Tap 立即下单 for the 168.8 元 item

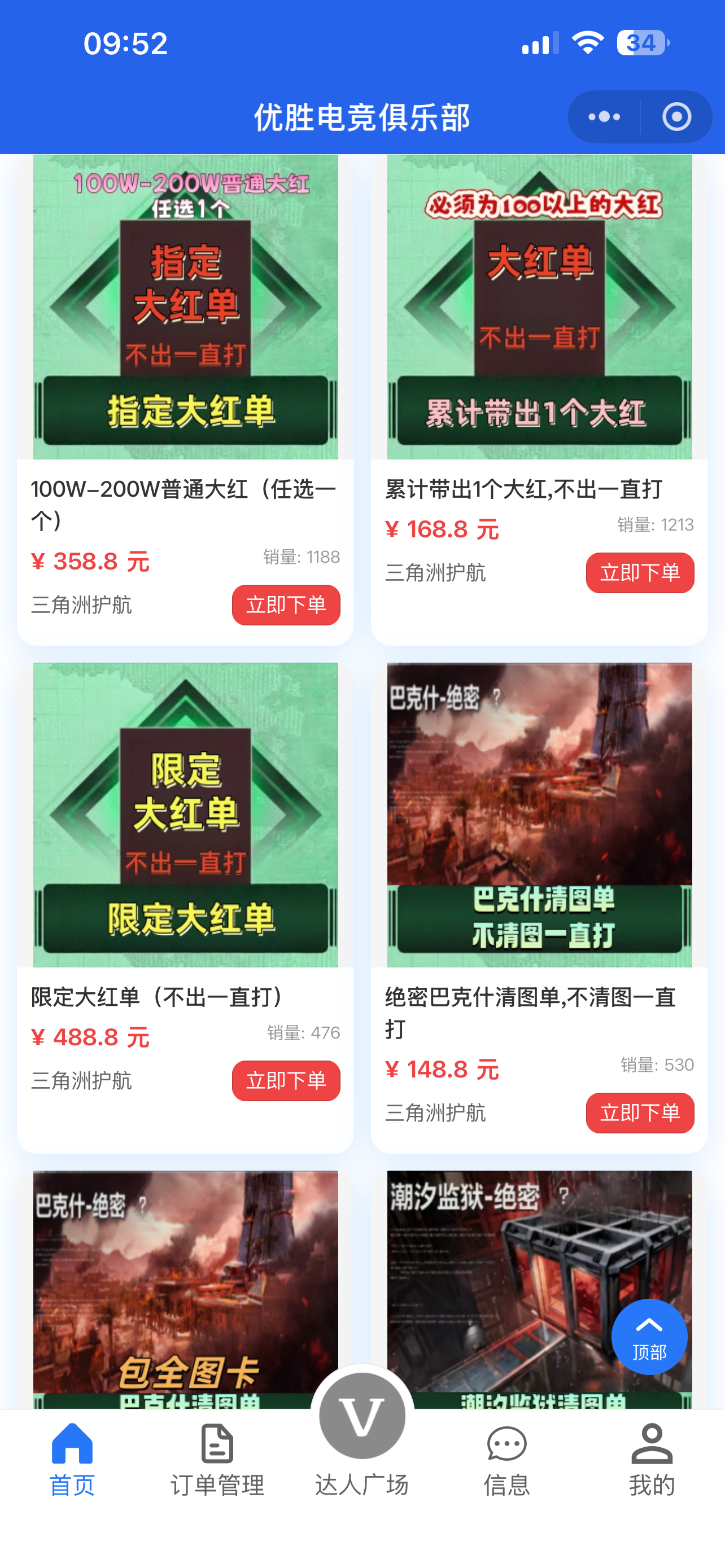point(640,573)
